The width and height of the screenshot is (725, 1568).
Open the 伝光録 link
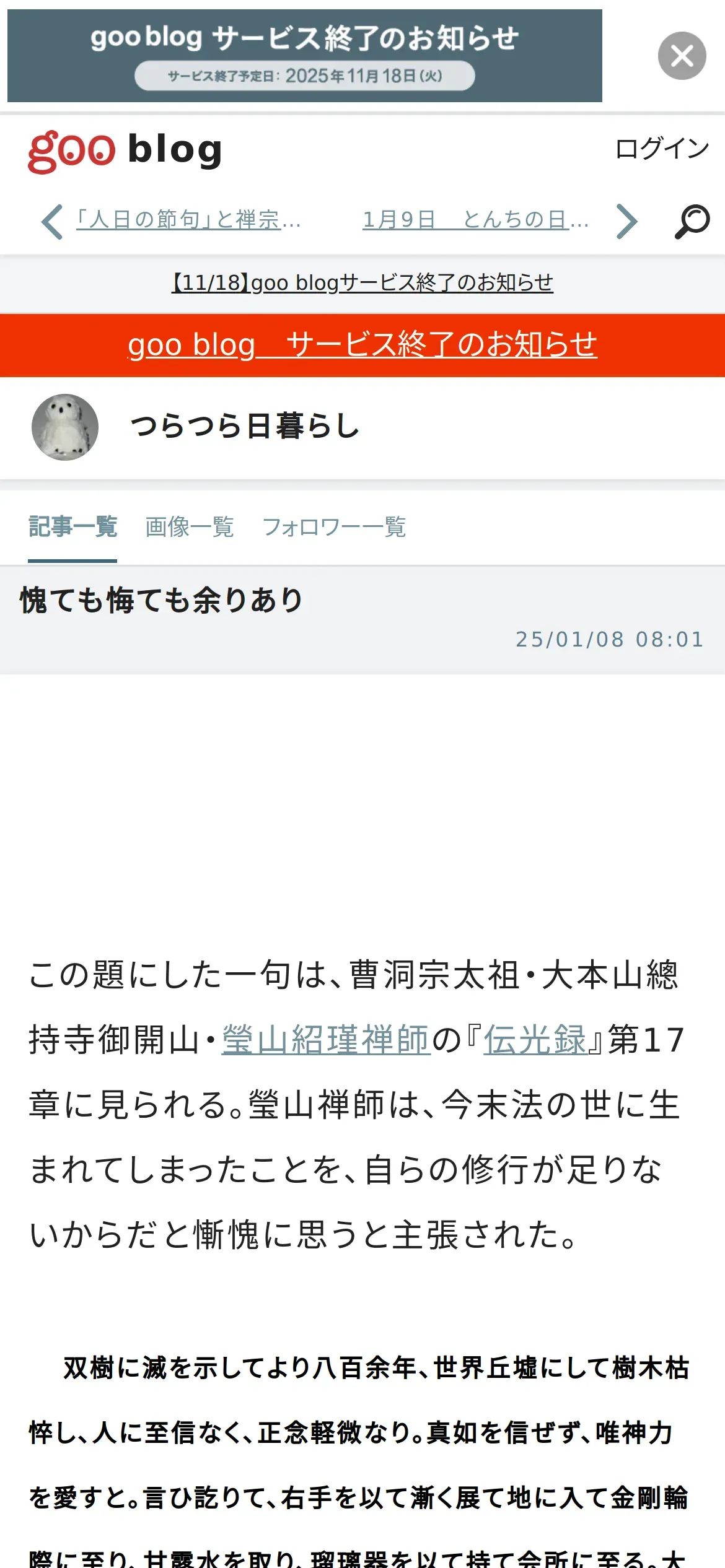[x=535, y=1039]
